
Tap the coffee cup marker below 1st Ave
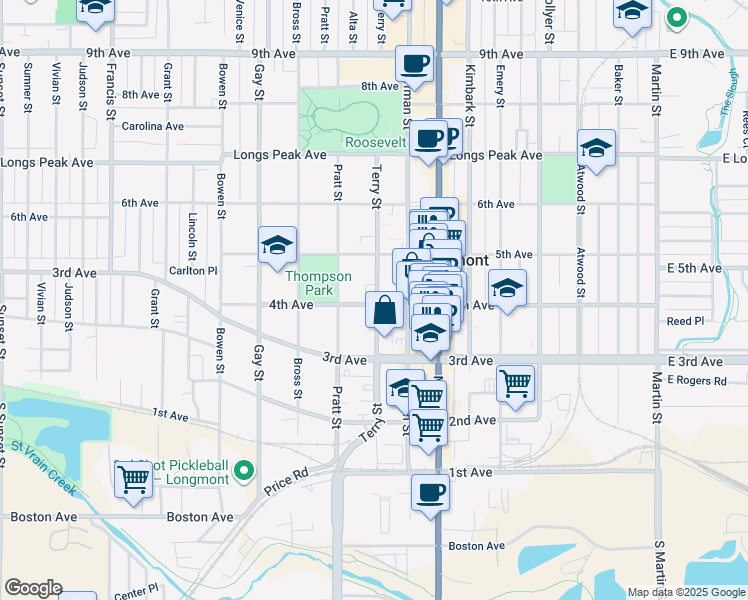431,497
